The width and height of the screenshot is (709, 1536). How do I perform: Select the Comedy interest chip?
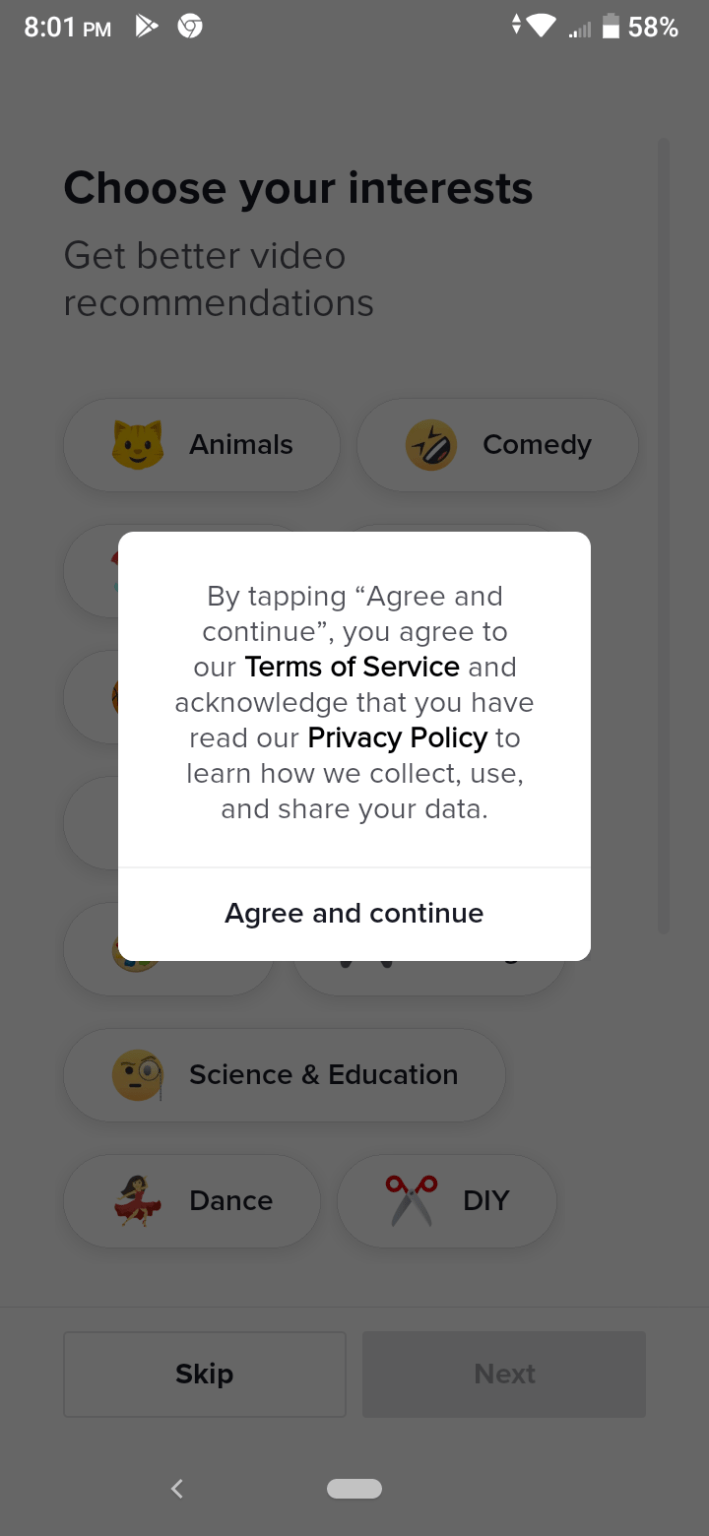tap(497, 445)
